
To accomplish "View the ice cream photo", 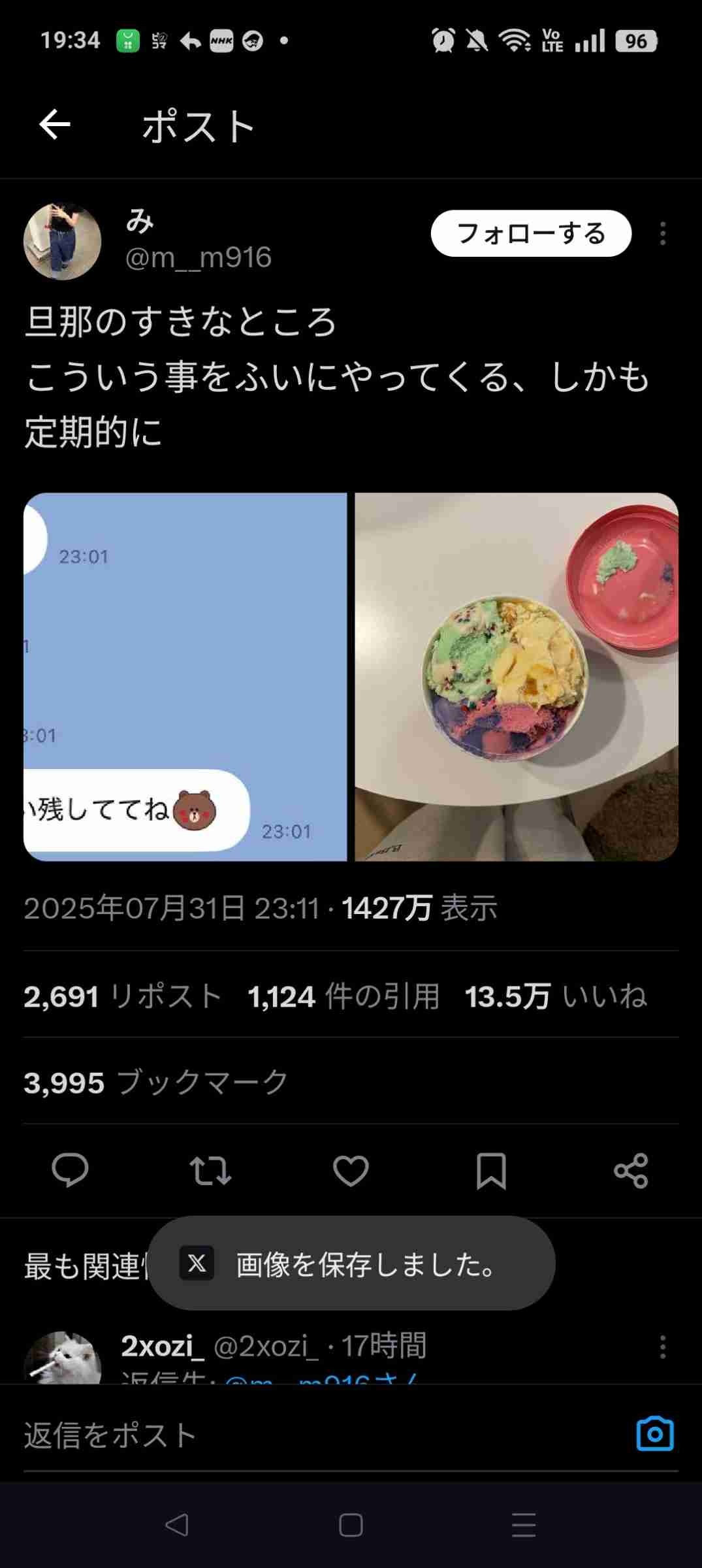I will [x=516, y=676].
